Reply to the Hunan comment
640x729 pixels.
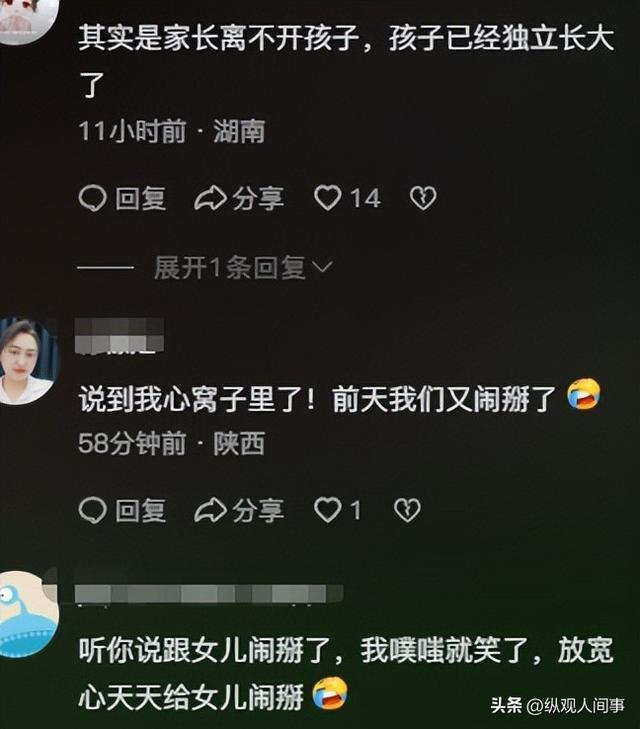[123, 198]
